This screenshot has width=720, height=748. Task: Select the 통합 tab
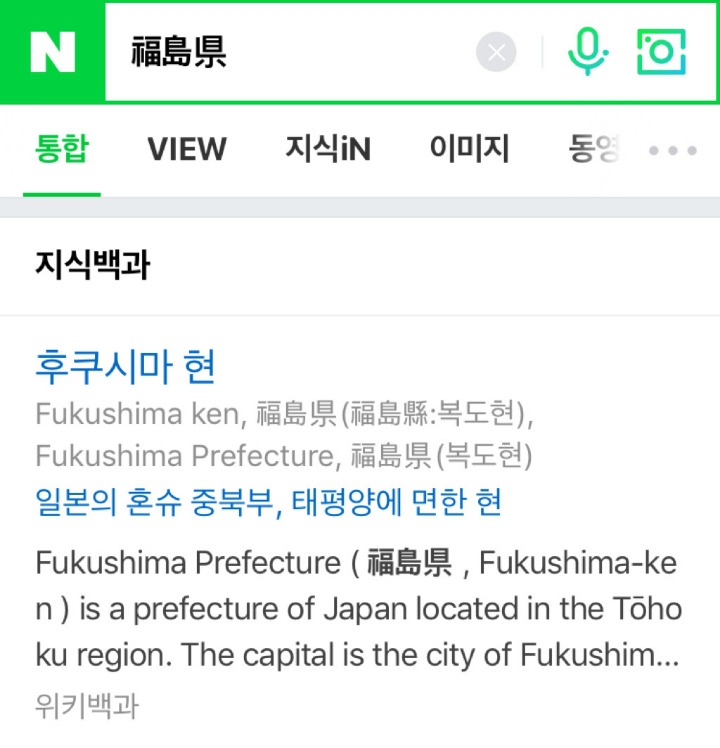tap(62, 150)
